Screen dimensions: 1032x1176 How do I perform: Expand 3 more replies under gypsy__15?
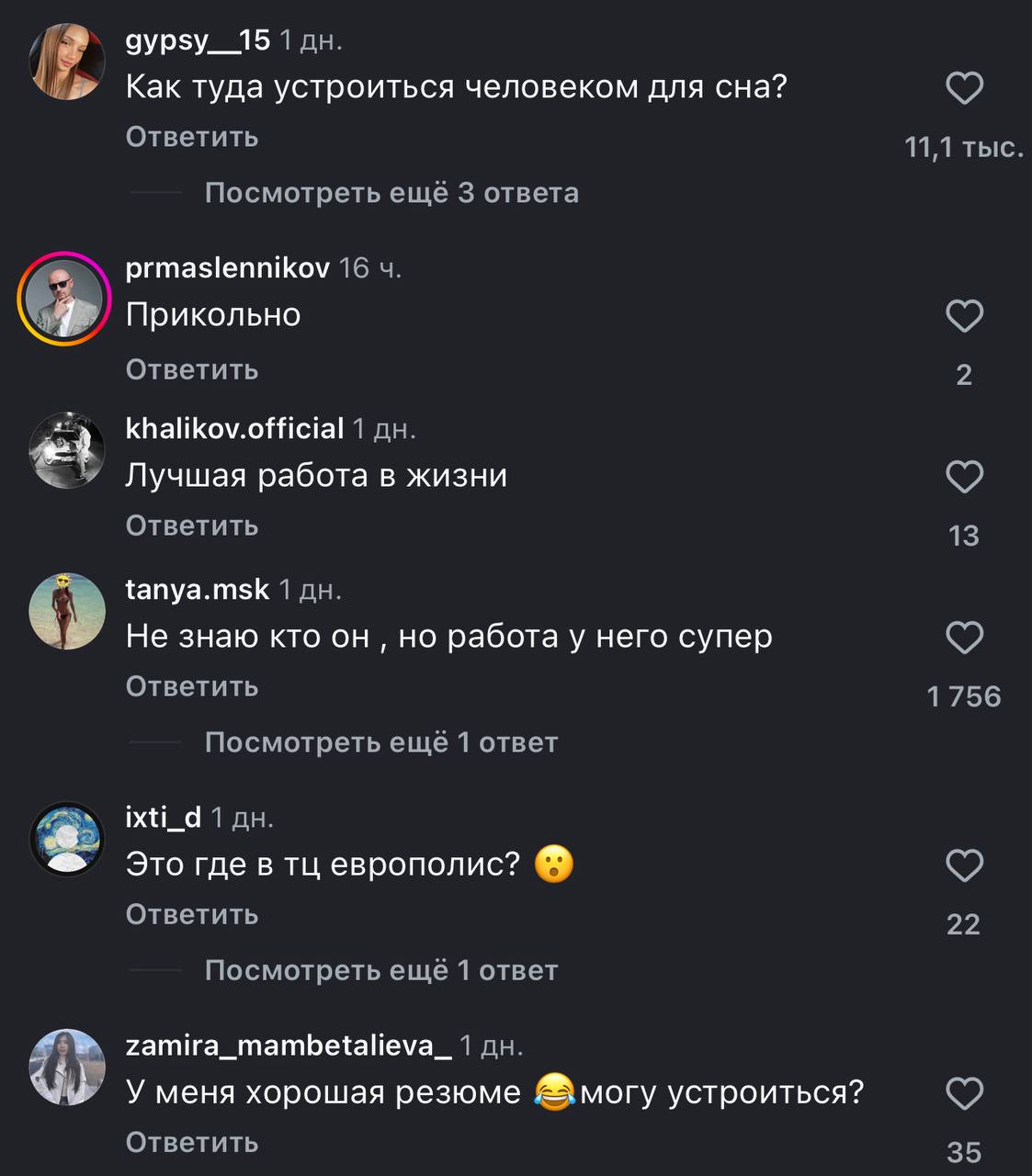tap(391, 193)
